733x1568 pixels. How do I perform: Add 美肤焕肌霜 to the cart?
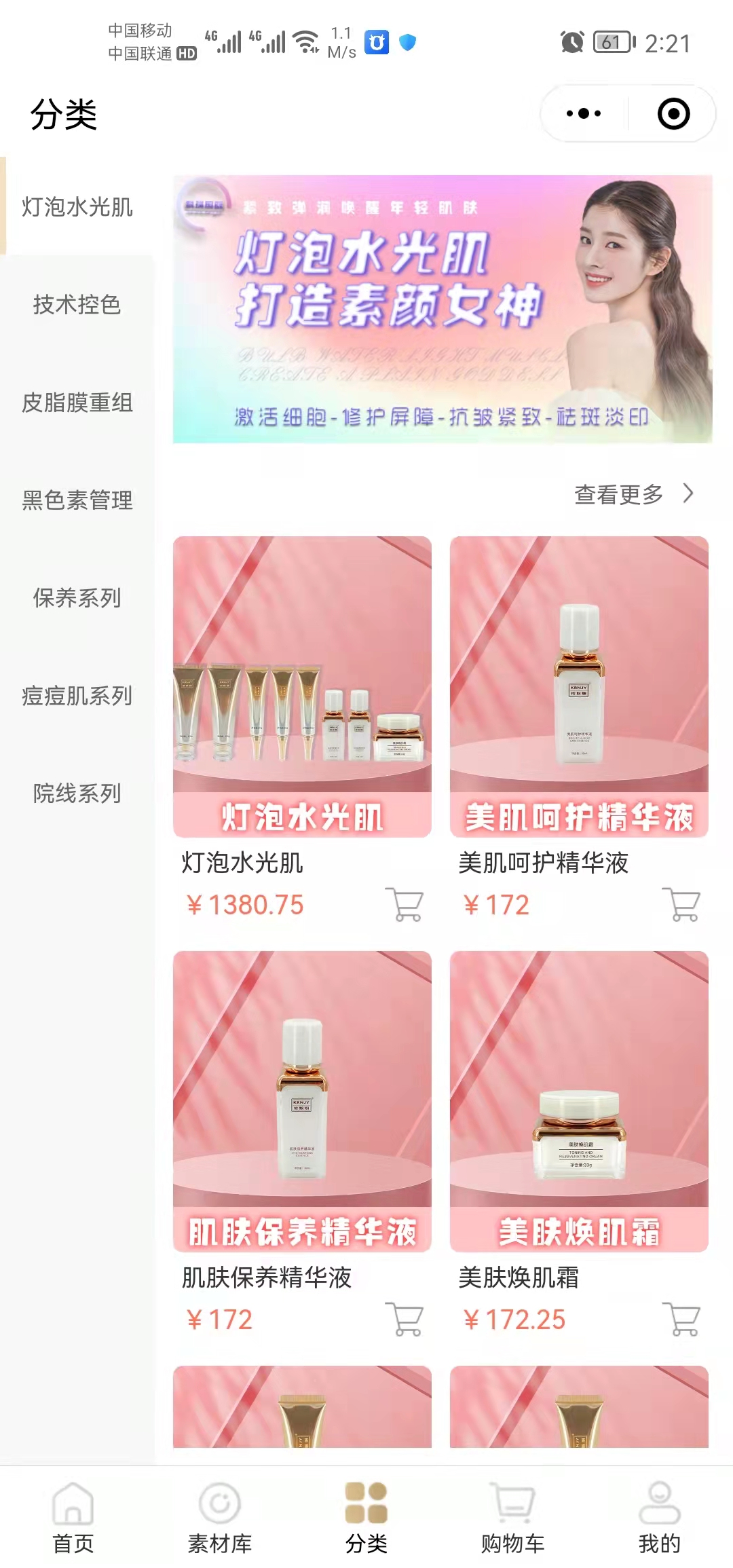[x=681, y=1319]
